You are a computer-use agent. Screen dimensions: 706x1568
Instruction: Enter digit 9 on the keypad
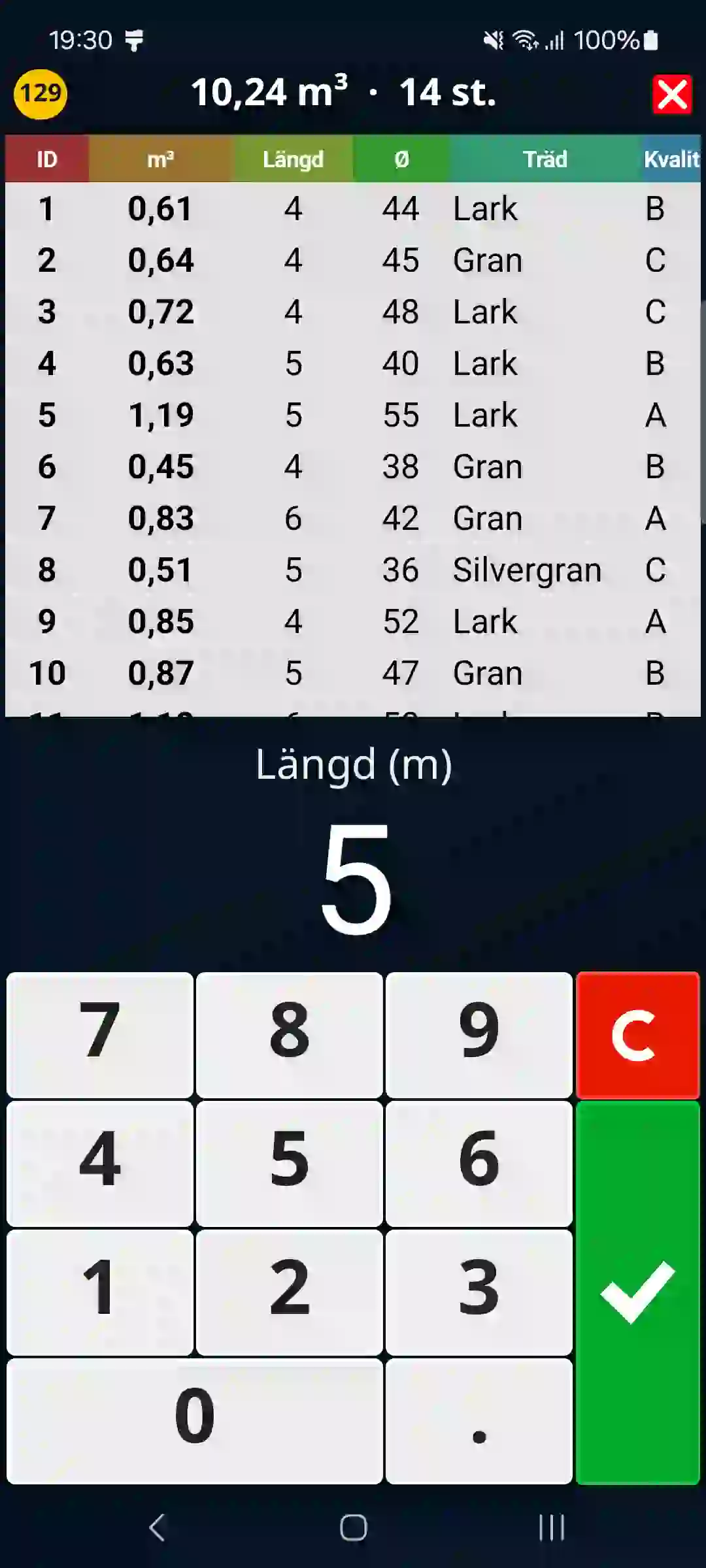pyautogui.click(x=479, y=1035)
